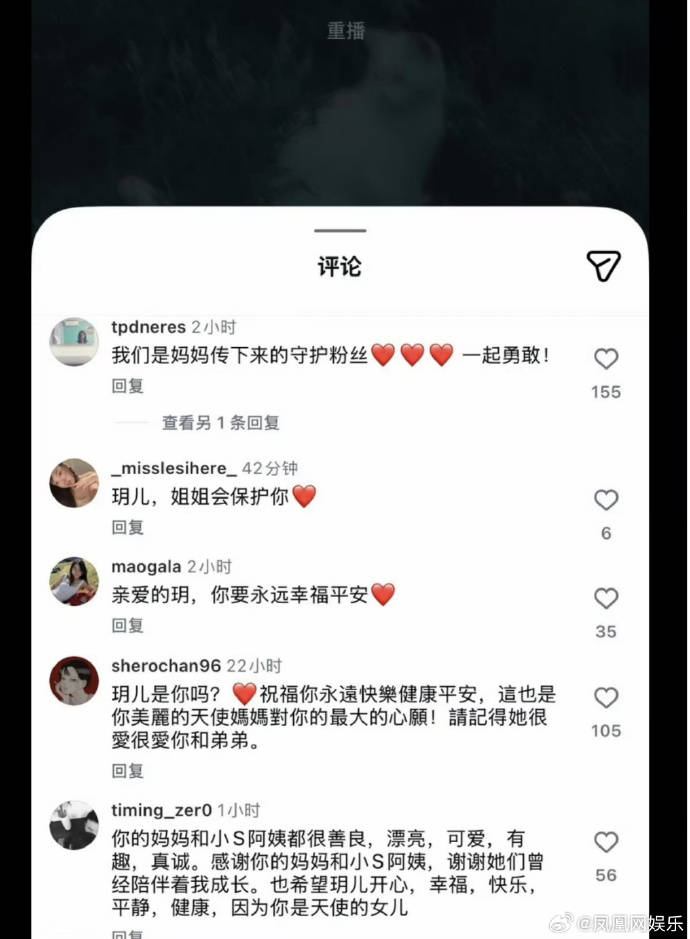
Task: Open sherochan96's profile avatar
Action: (x=74, y=680)
